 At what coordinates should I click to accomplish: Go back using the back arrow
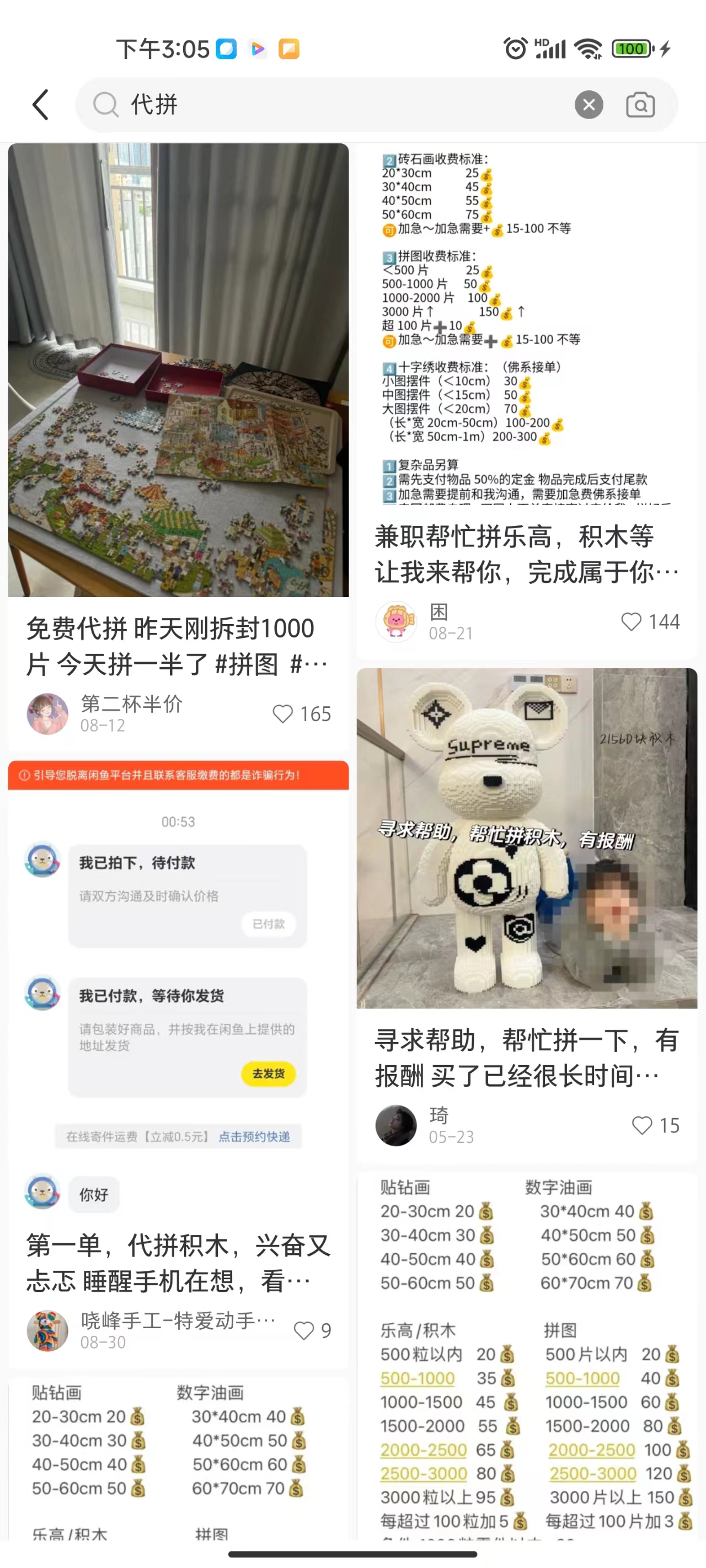point(40,105)
